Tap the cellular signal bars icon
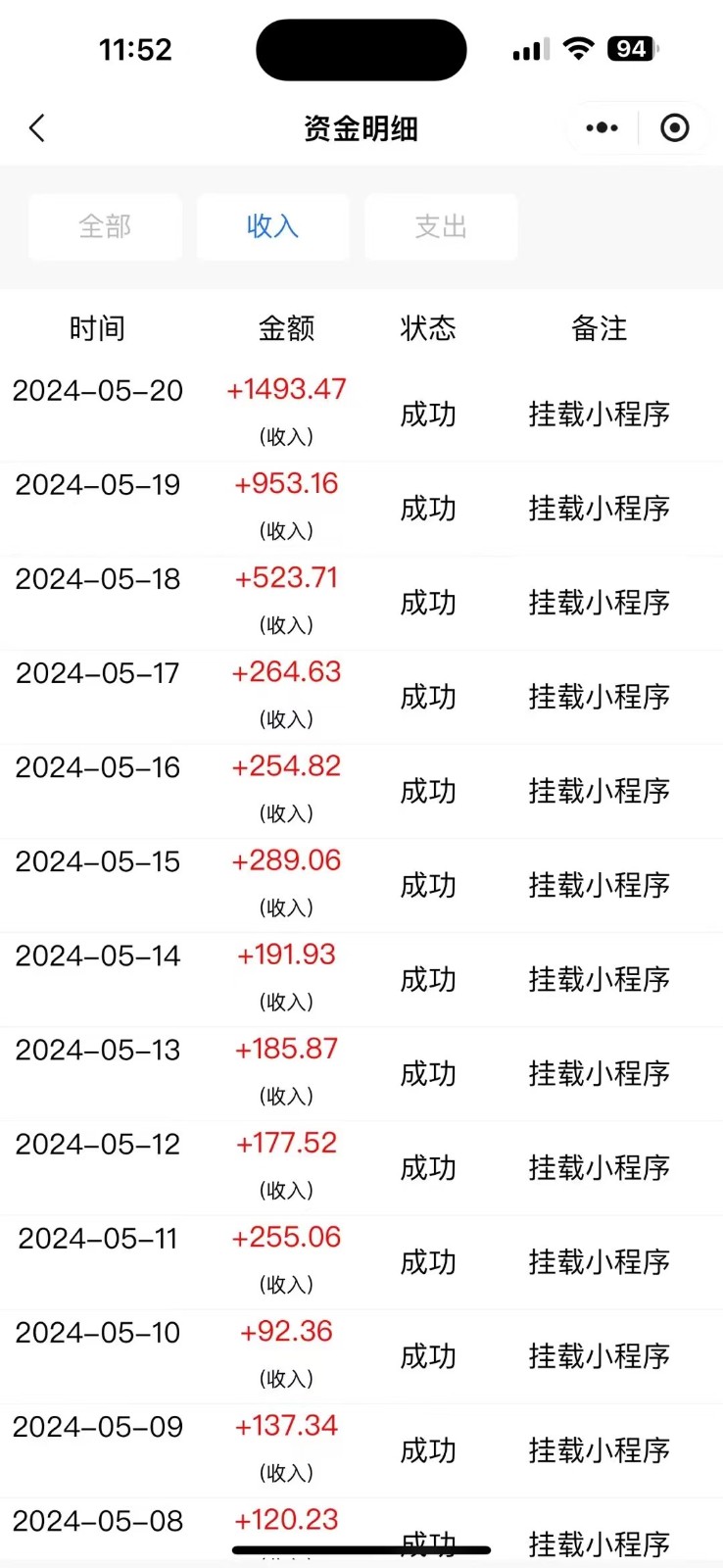Image resolution: width=723 pixels, height=1568 pixels. tap(528, 49)
